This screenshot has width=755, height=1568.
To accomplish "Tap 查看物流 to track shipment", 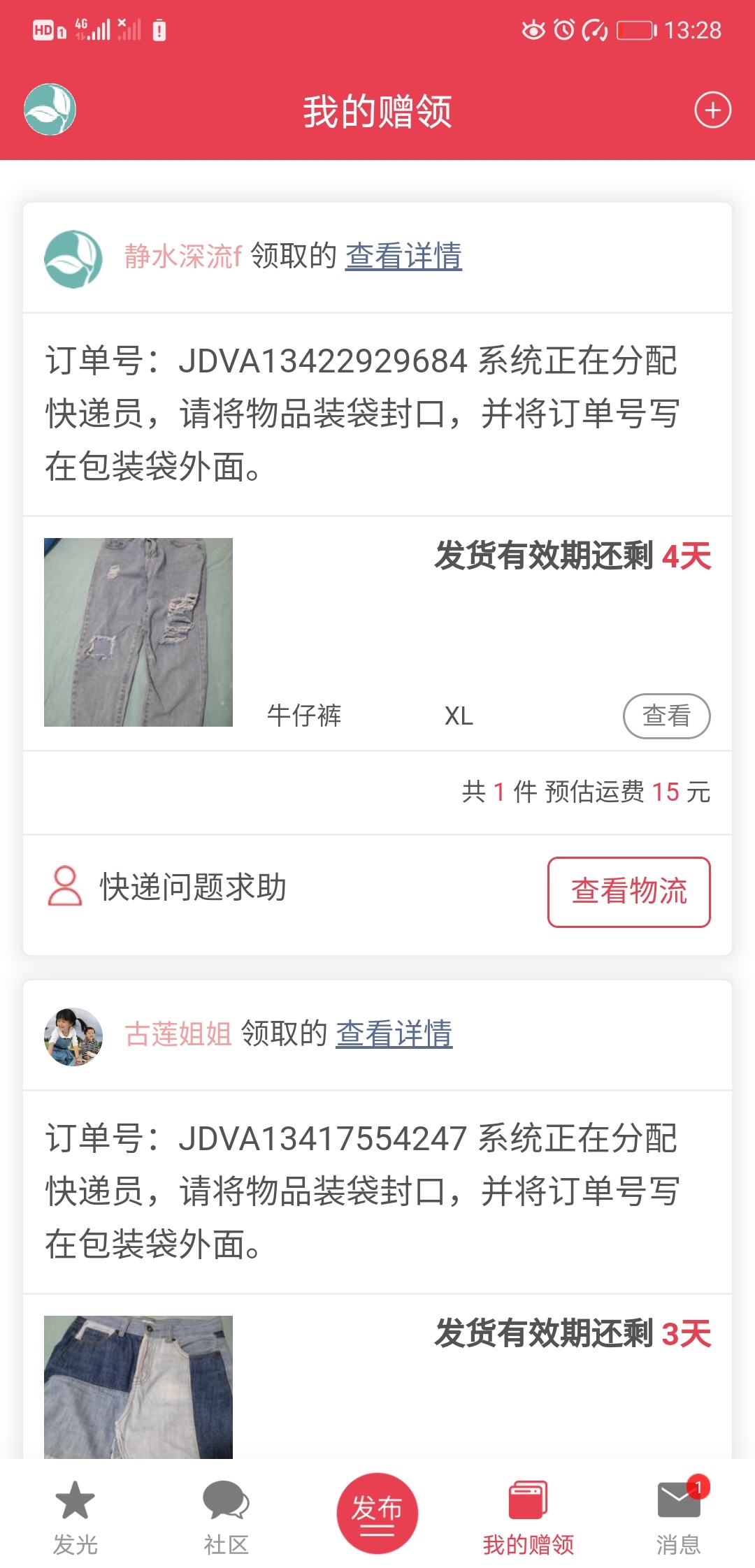I will click(628, 892).
